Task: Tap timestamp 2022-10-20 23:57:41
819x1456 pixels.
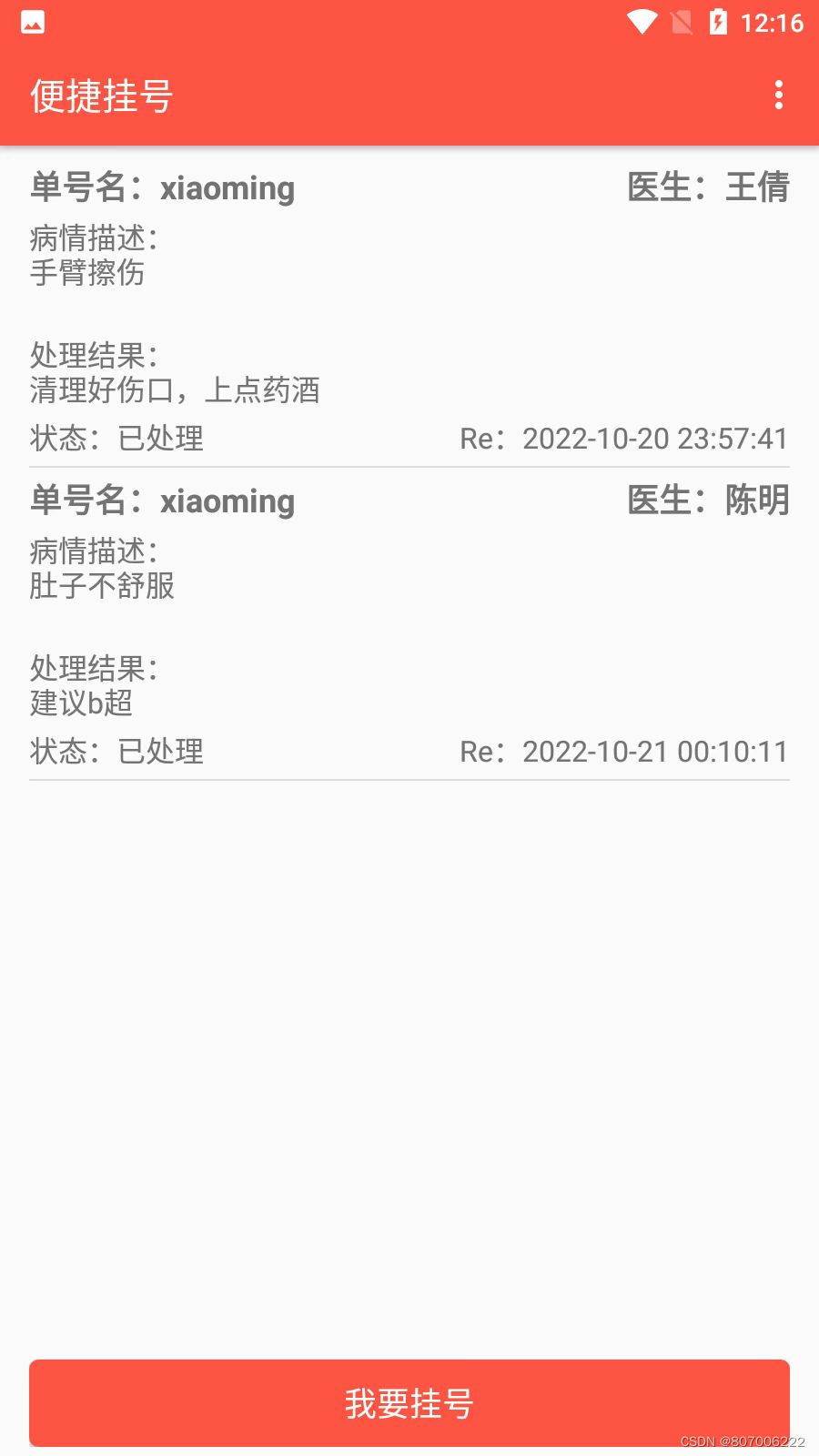Action: (x=625, y=439)
